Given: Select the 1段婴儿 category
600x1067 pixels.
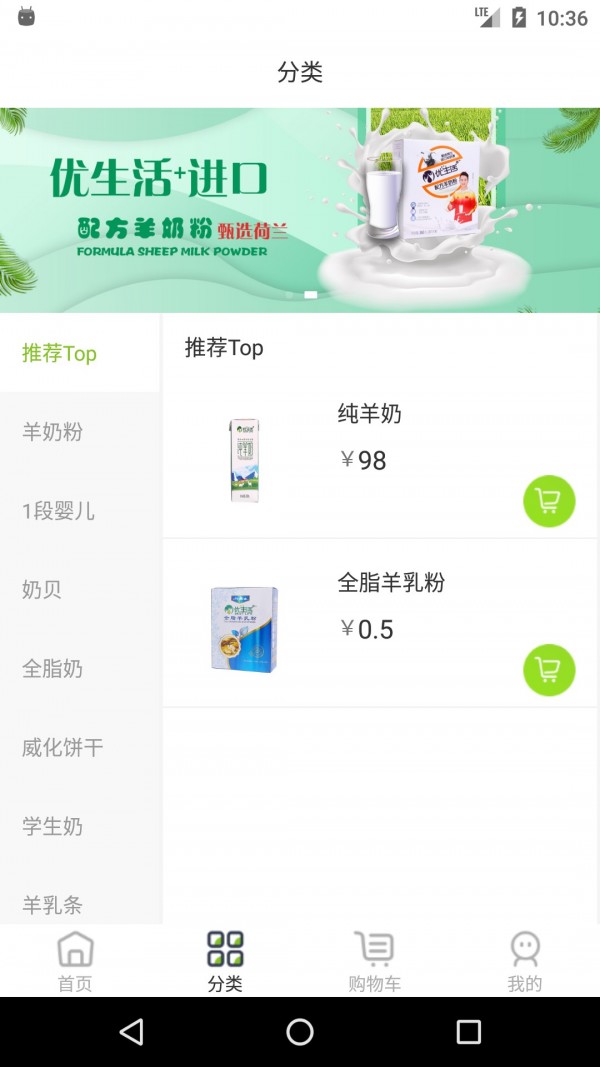Looking at the screenshot, I should pyautogui.click(x=59, y=511).
